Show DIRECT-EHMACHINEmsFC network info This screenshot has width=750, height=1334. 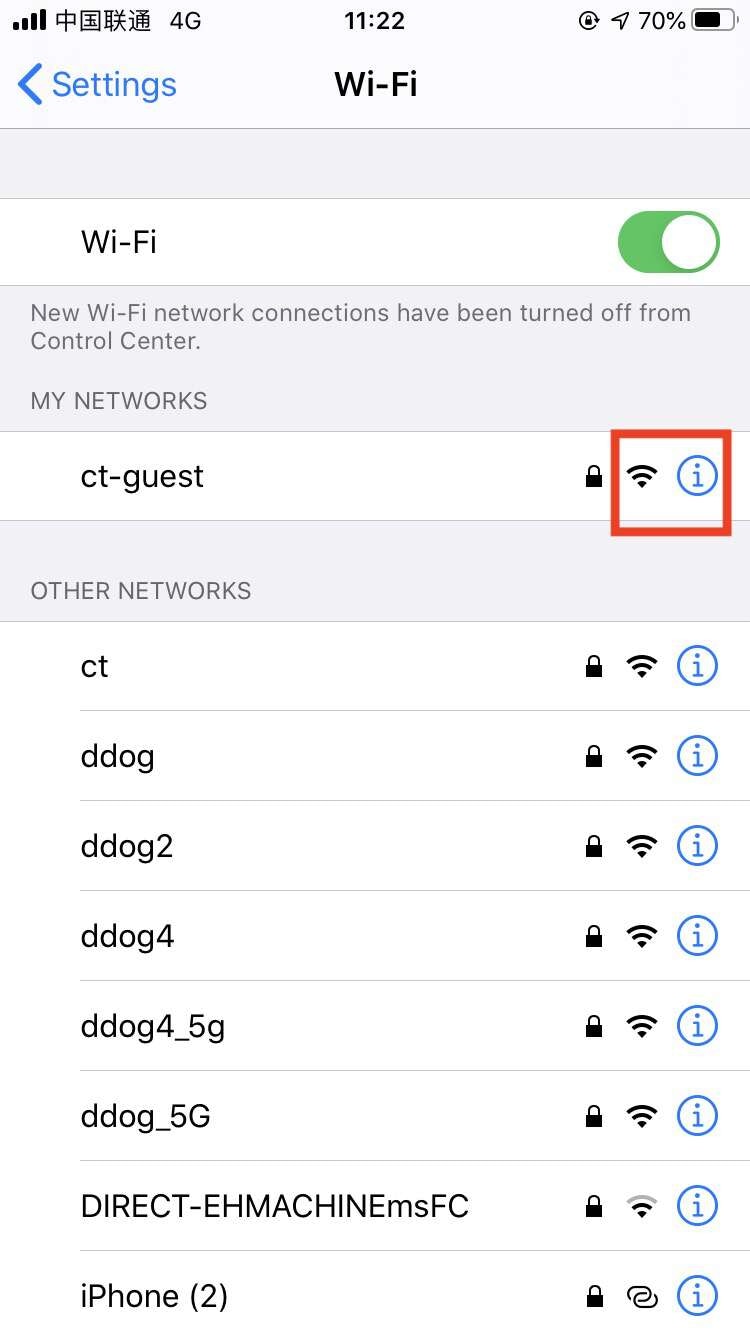[x=697, y=1207]
